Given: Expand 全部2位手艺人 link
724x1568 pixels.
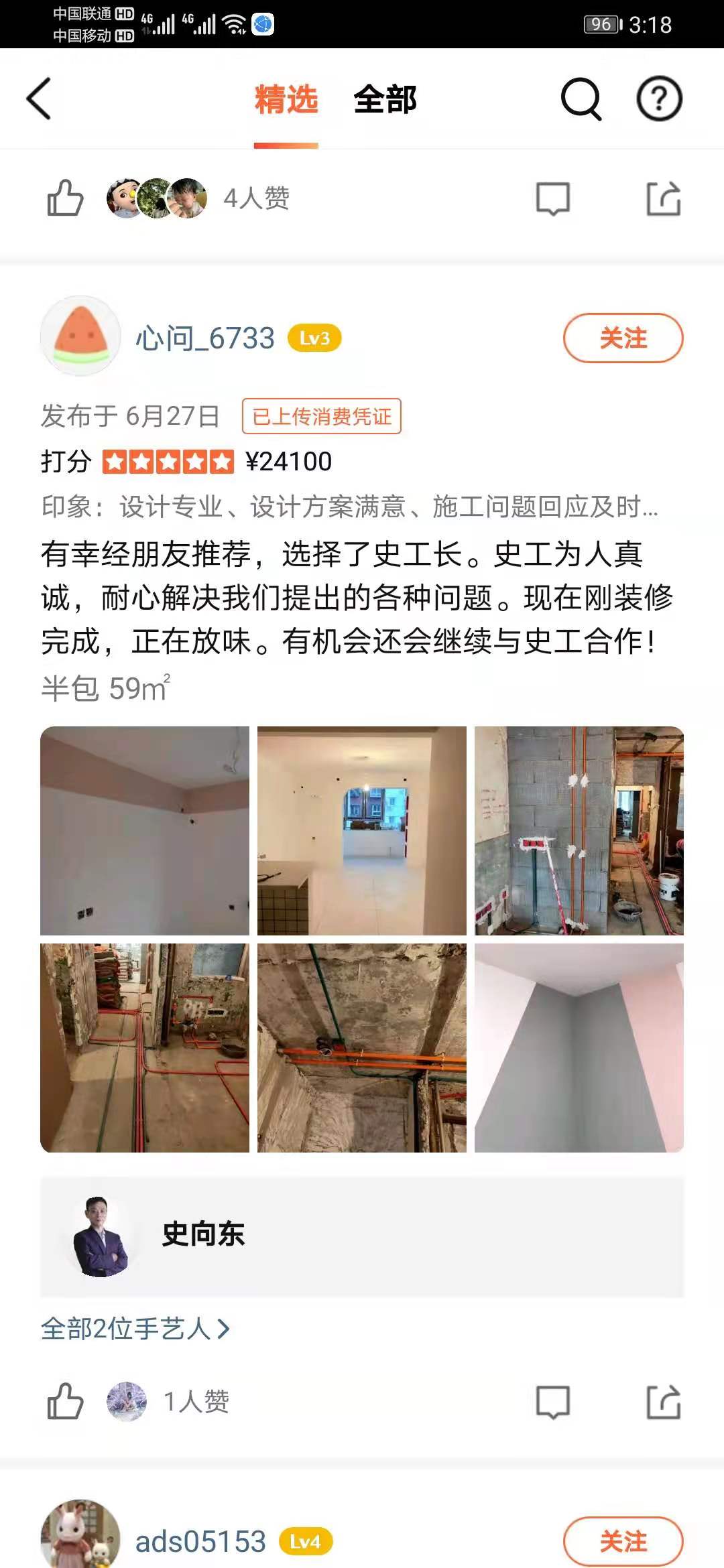Looking at the screenshot, I should tap(135, 1328).
